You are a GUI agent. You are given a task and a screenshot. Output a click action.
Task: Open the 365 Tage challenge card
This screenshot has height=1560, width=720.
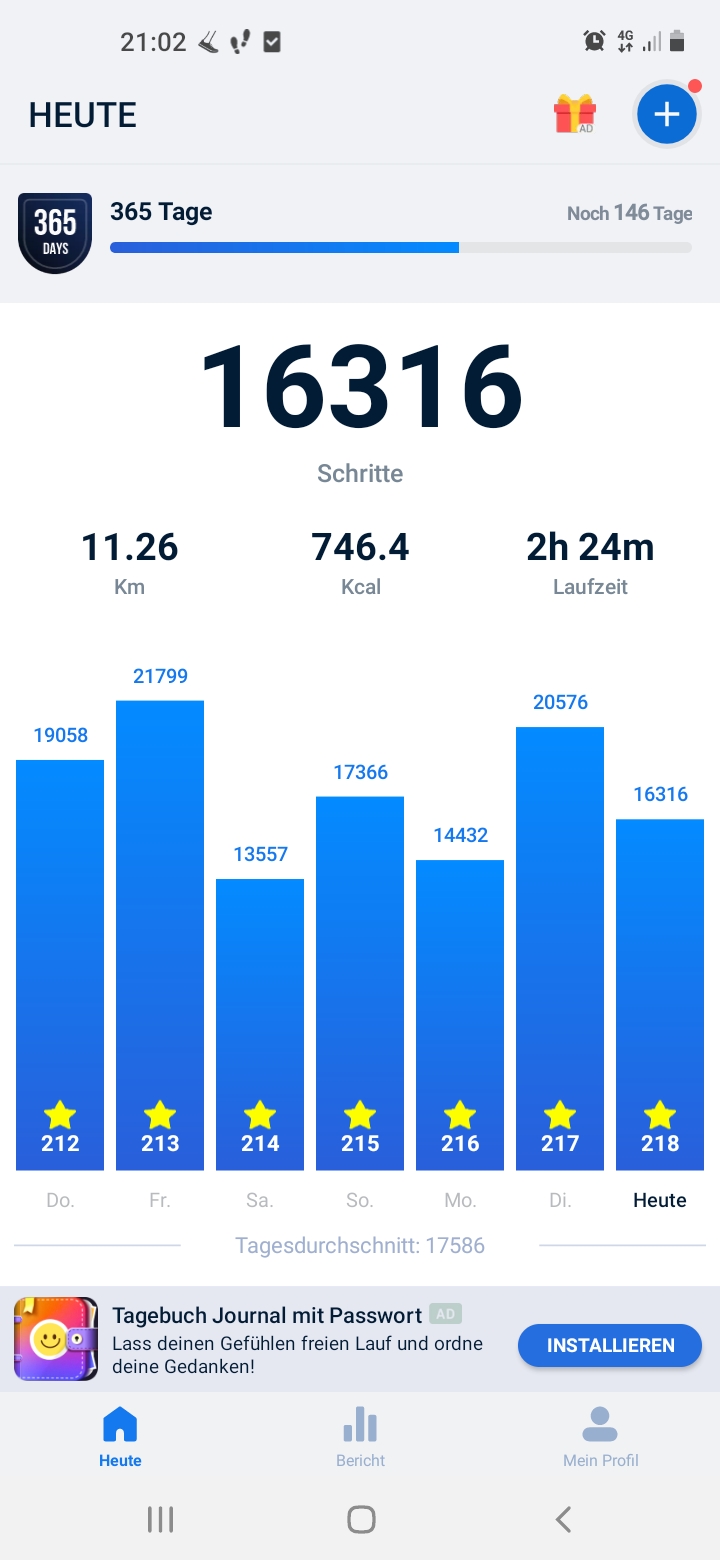(360, 233)
